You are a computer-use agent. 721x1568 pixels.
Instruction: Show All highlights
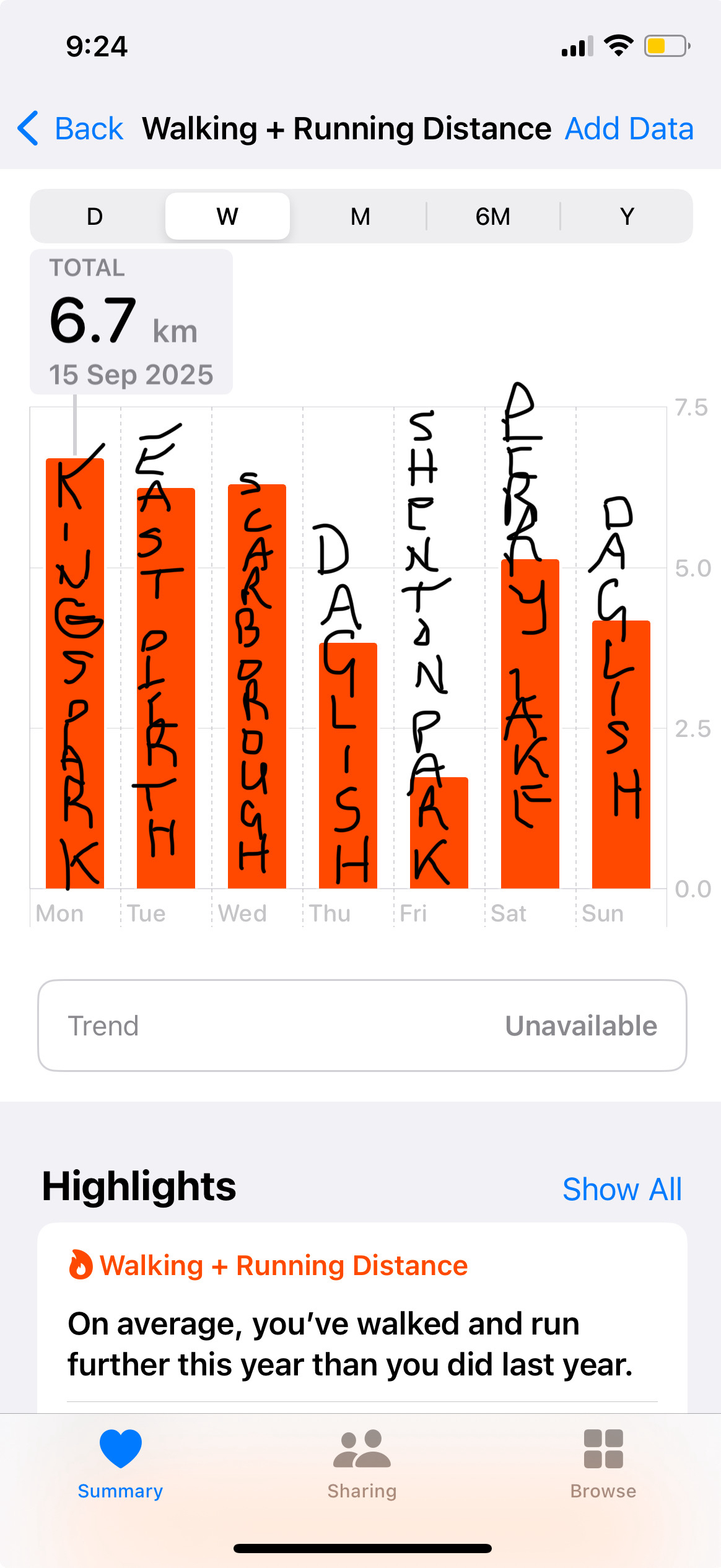point(622,1189)
